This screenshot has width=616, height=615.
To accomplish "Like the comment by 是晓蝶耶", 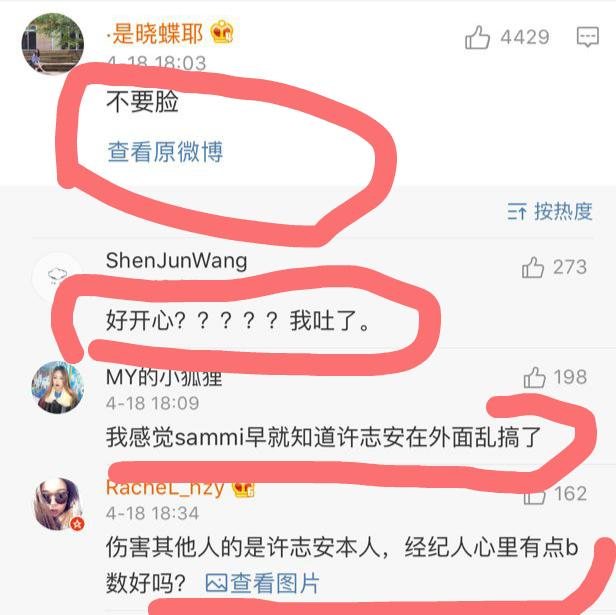I will (478, 38).
